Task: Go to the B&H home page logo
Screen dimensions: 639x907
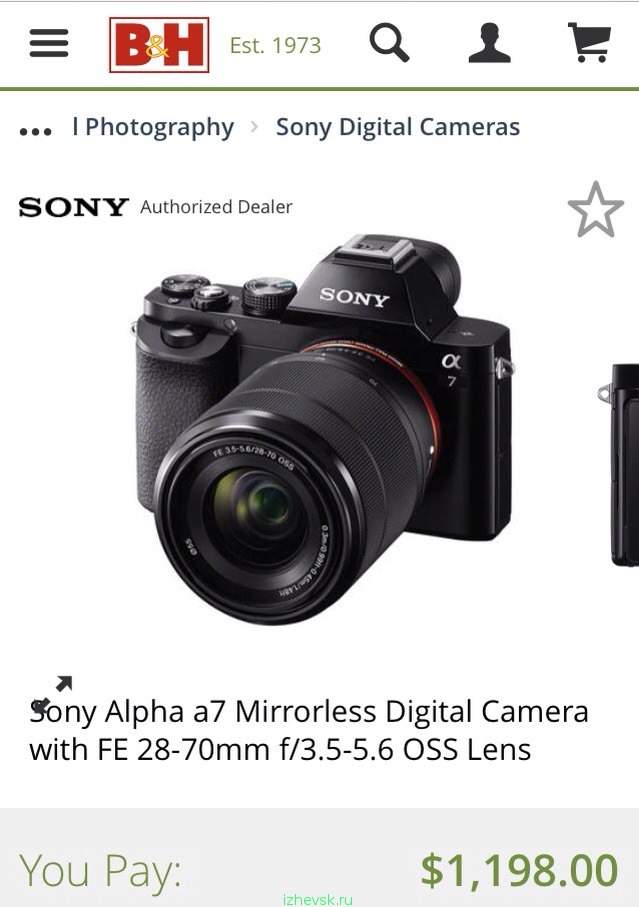Action: pyautogui.click(x=159, y=45)
